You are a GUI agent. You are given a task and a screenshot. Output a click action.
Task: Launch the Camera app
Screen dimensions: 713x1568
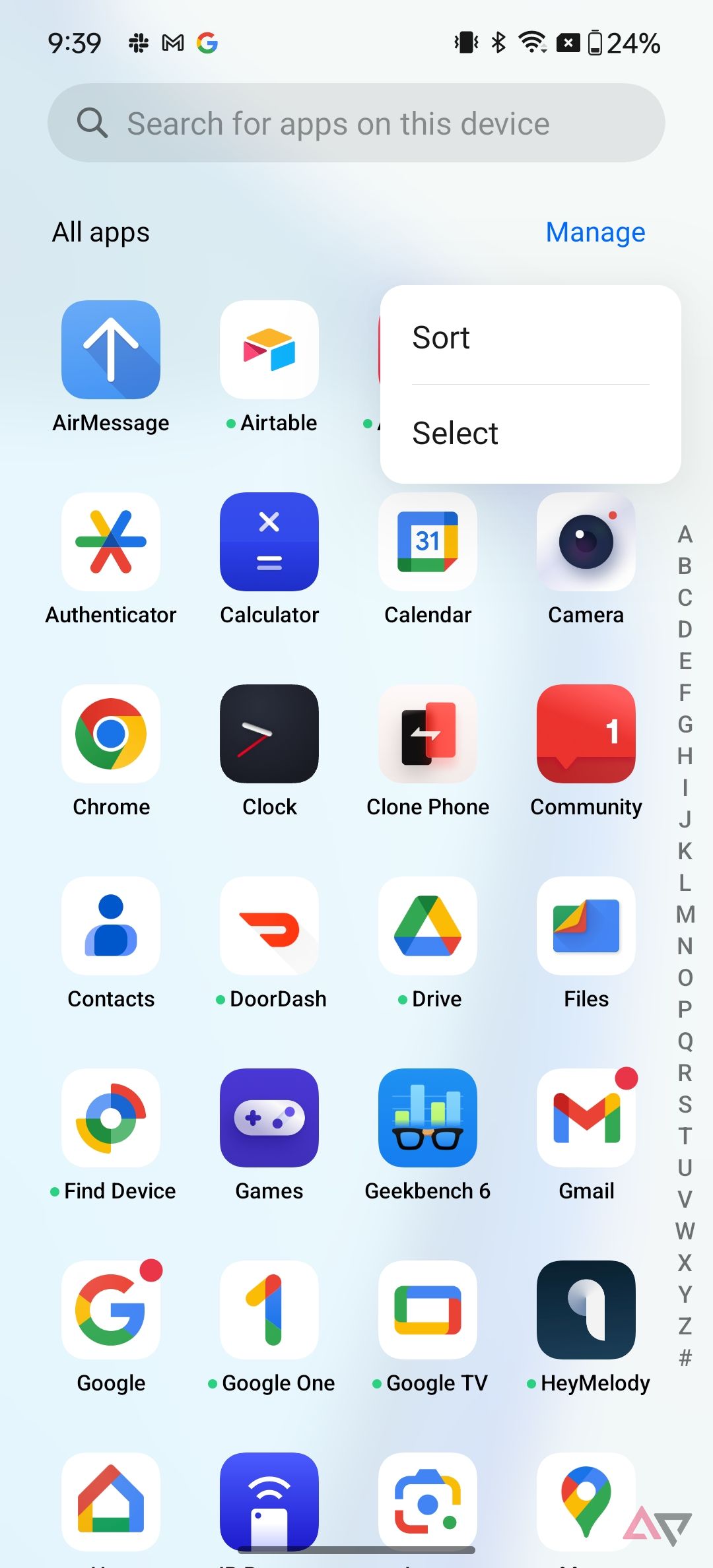[x=586, y=542]
